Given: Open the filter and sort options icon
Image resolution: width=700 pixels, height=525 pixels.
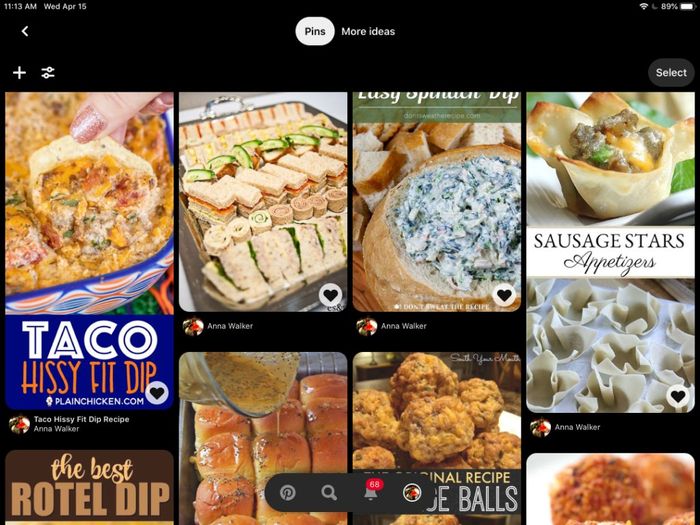Looking at the screenshot, I should (48, 72).
